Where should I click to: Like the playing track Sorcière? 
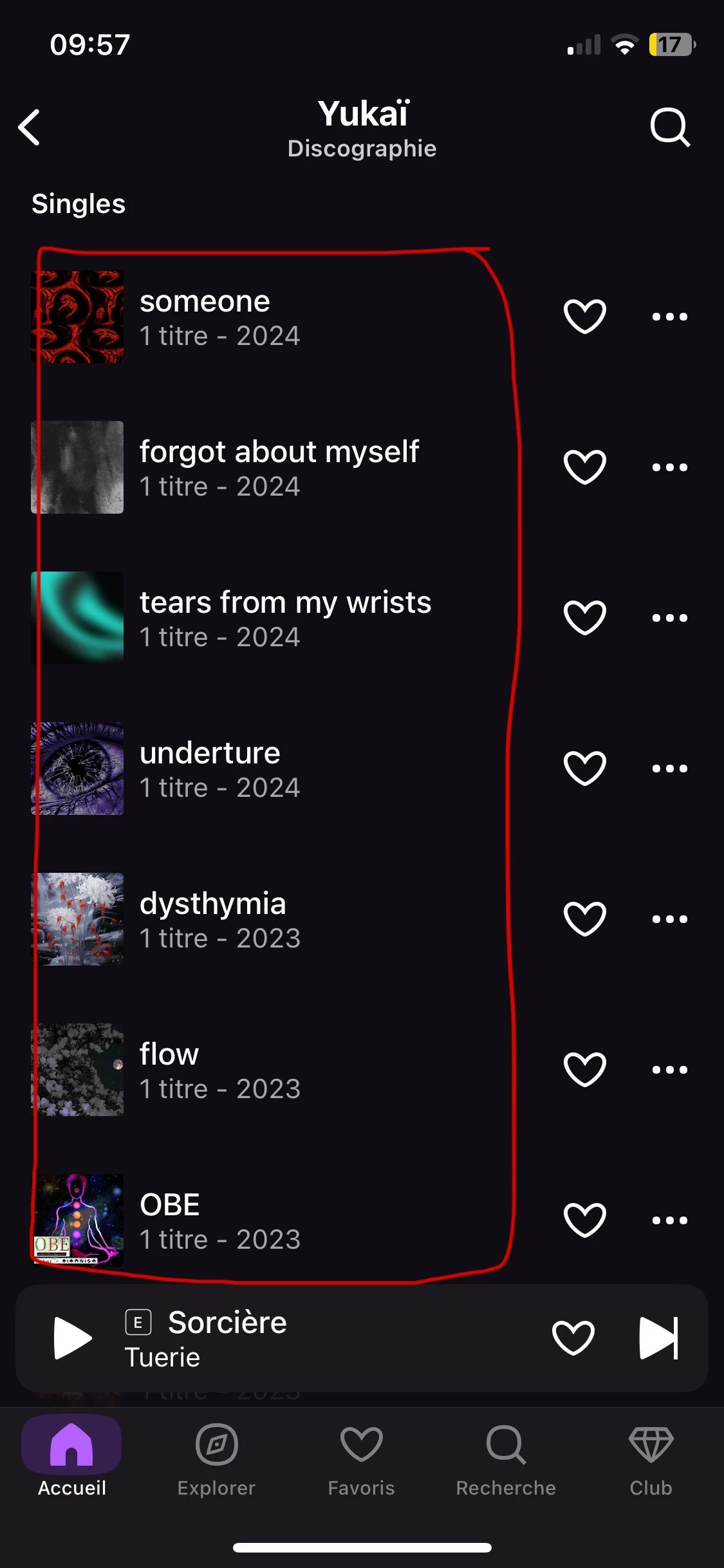tap(573, 1338)
